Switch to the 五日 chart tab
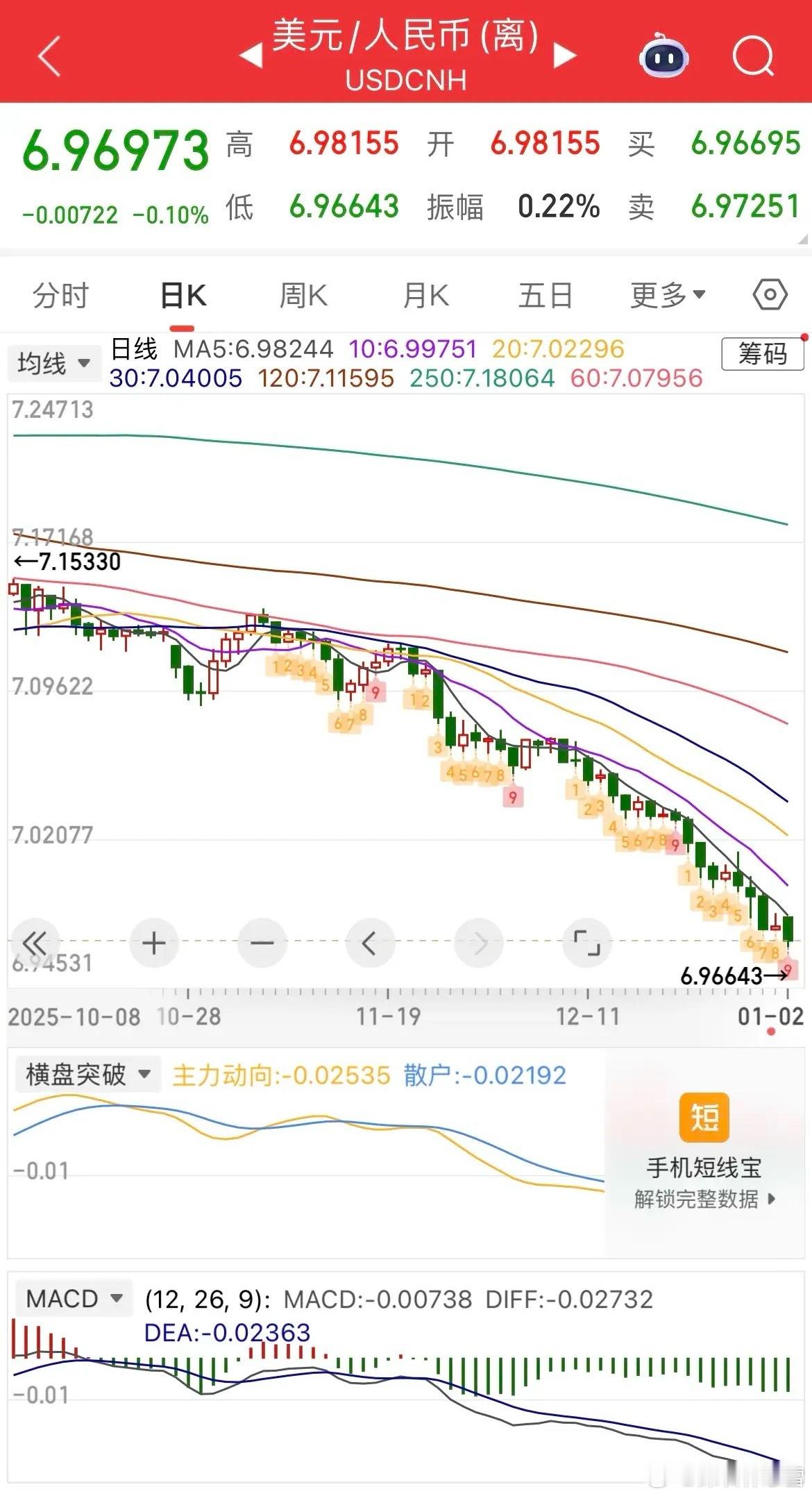The width and height of the screenshot is (812, 1496). [545, 296]
